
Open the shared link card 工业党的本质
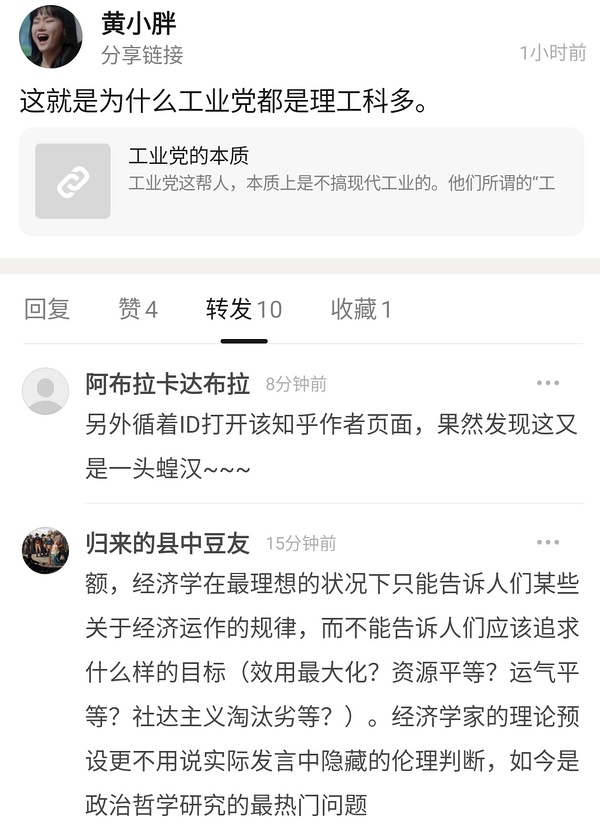[301, 181]
